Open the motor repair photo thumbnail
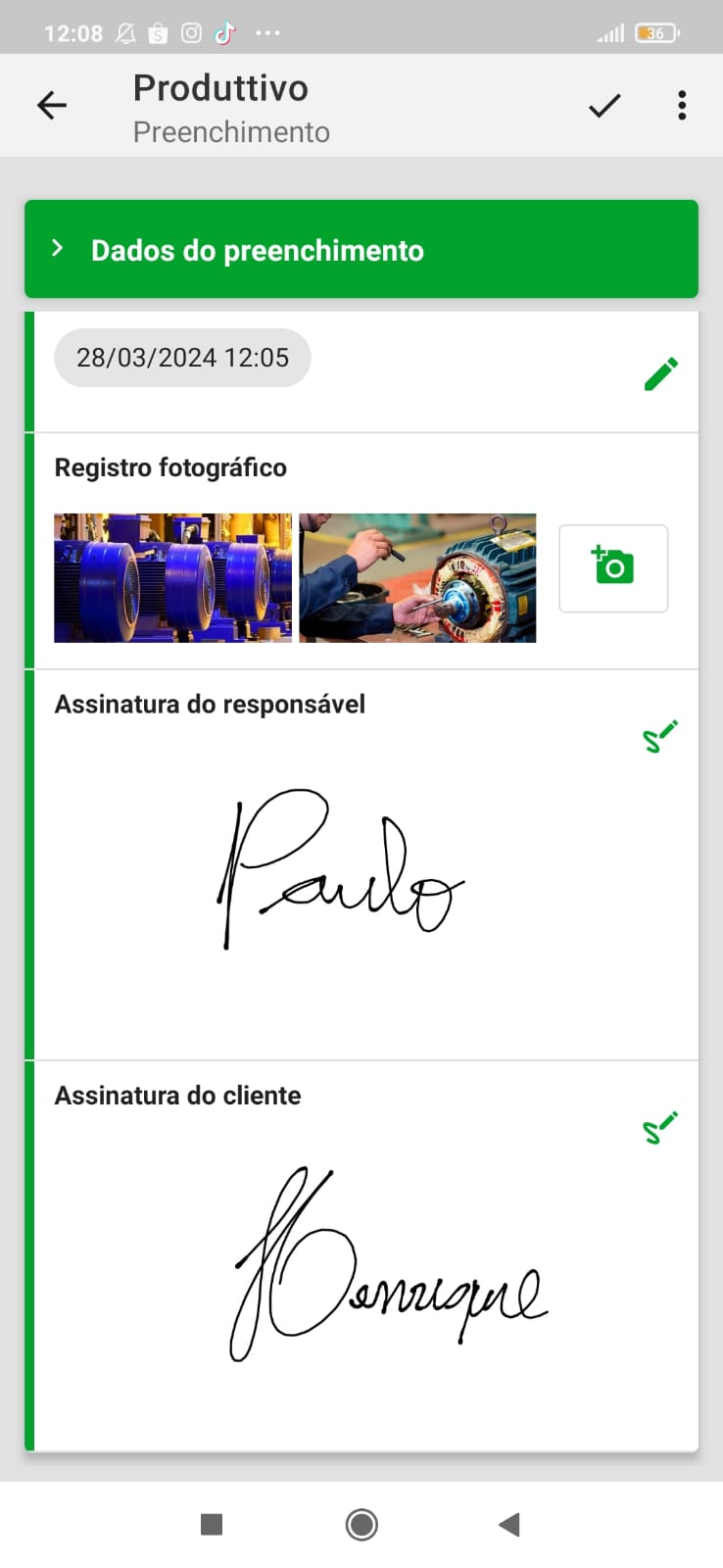The height and width of the screenshot is (1568, 723). click(x=418, y=577)
